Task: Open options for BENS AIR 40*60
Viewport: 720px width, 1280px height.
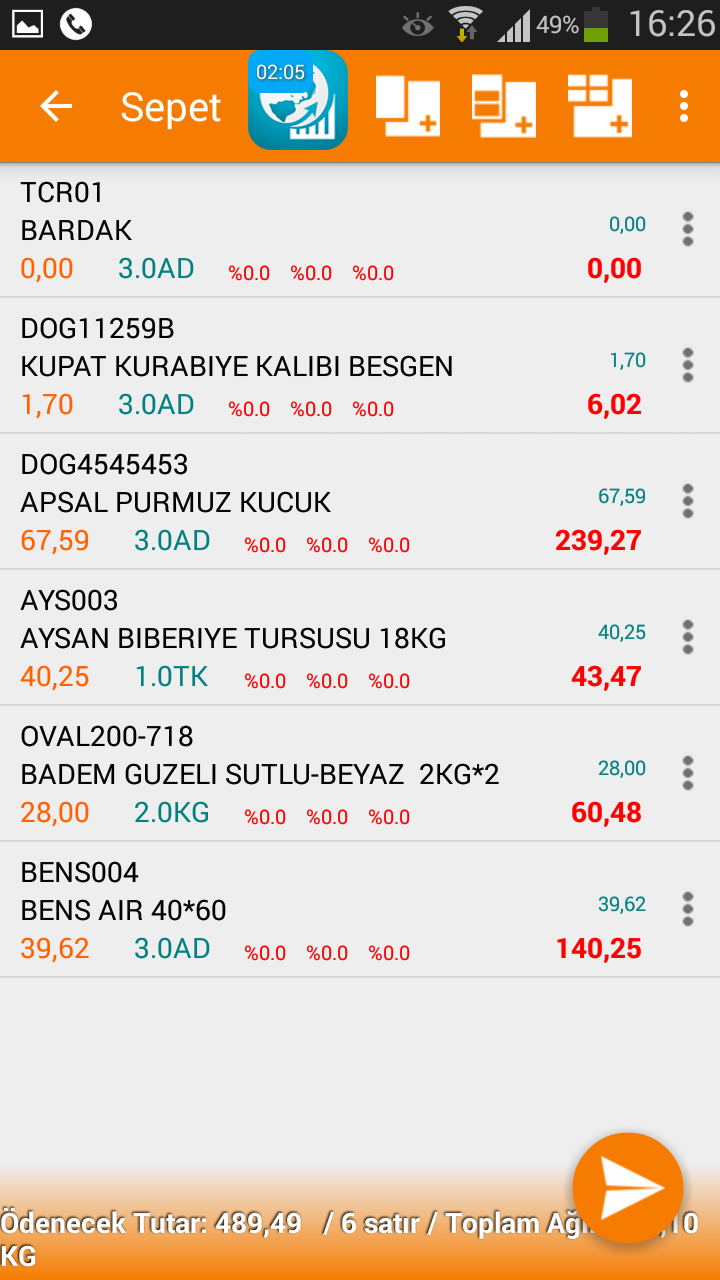Action: (688, 909)
